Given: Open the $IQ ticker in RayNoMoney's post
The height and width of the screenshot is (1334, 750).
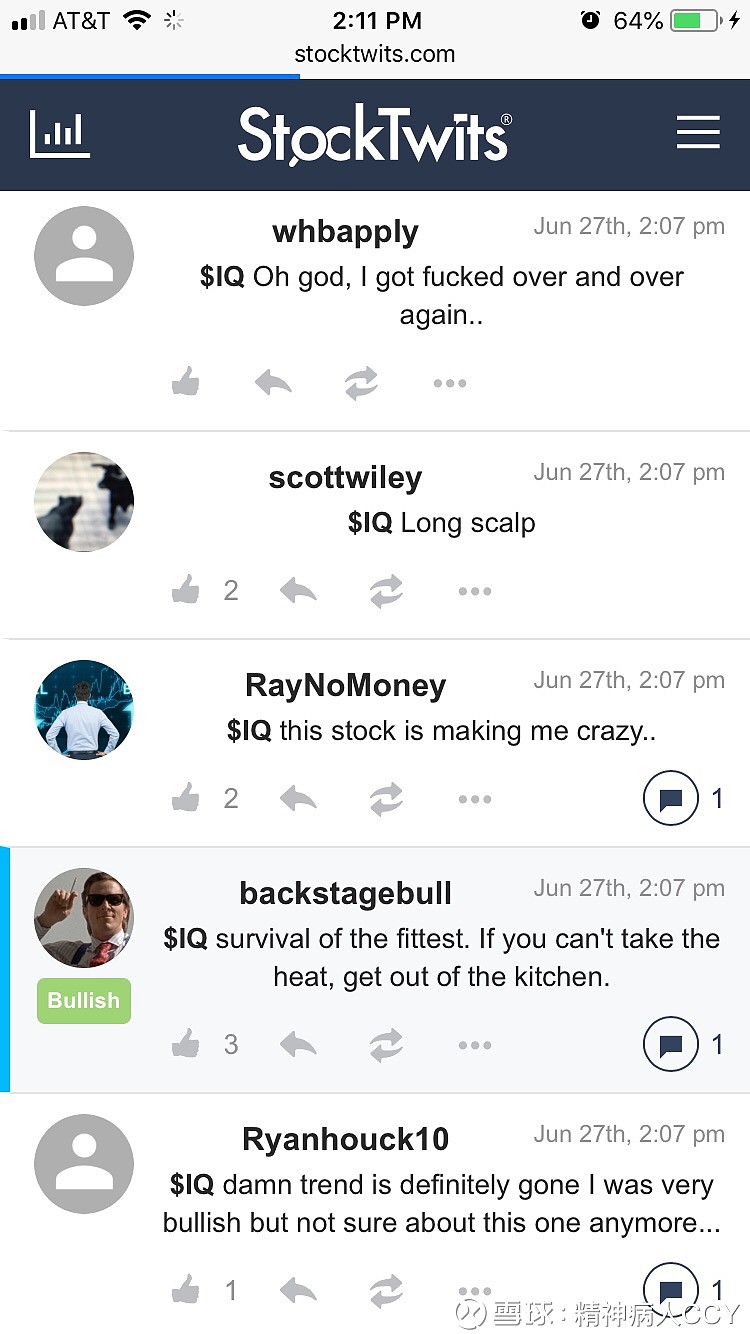Looking at the screenshot, I should 249,731.
